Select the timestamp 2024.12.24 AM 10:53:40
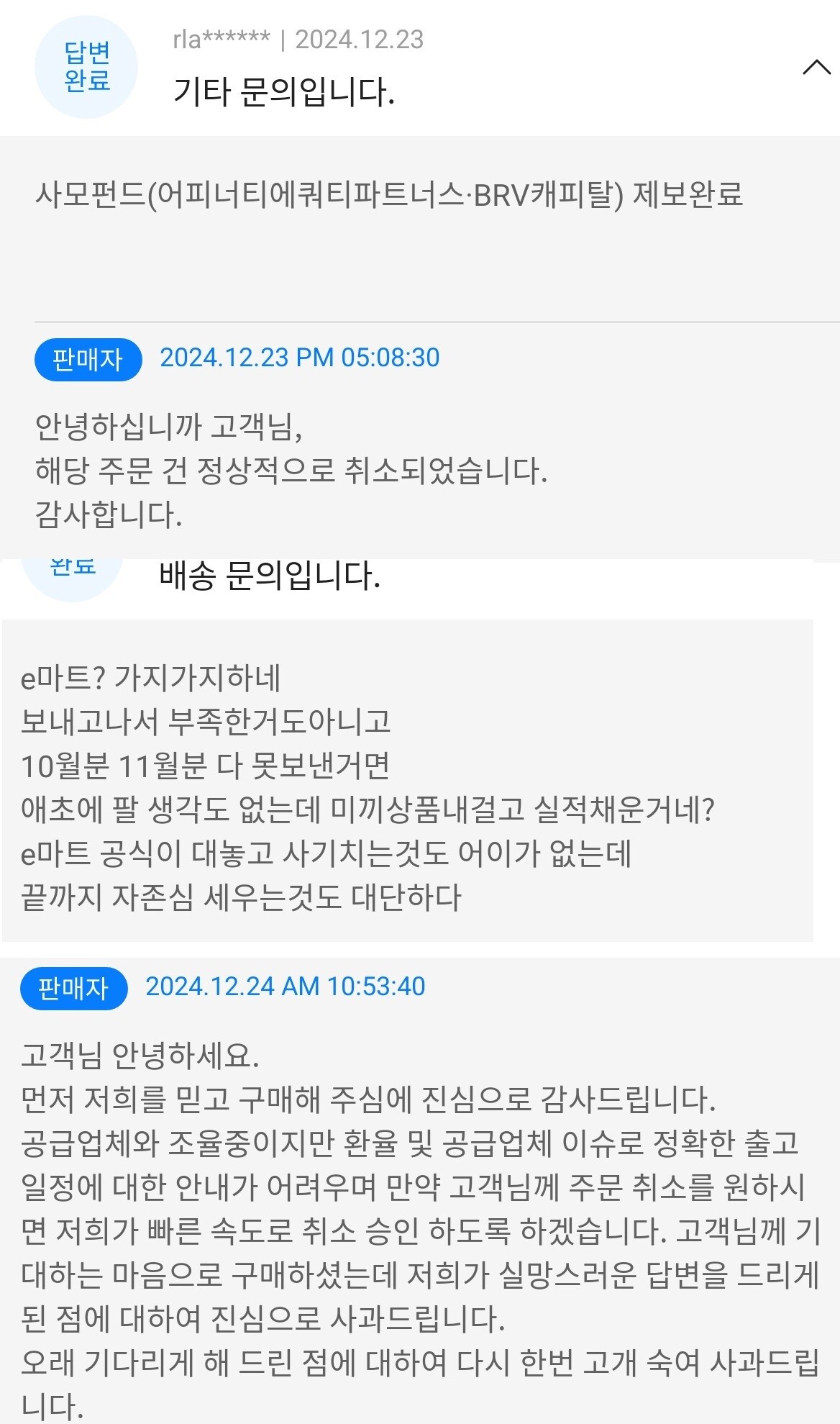Screen dimensions: 840x1424 tap(288, 988)
